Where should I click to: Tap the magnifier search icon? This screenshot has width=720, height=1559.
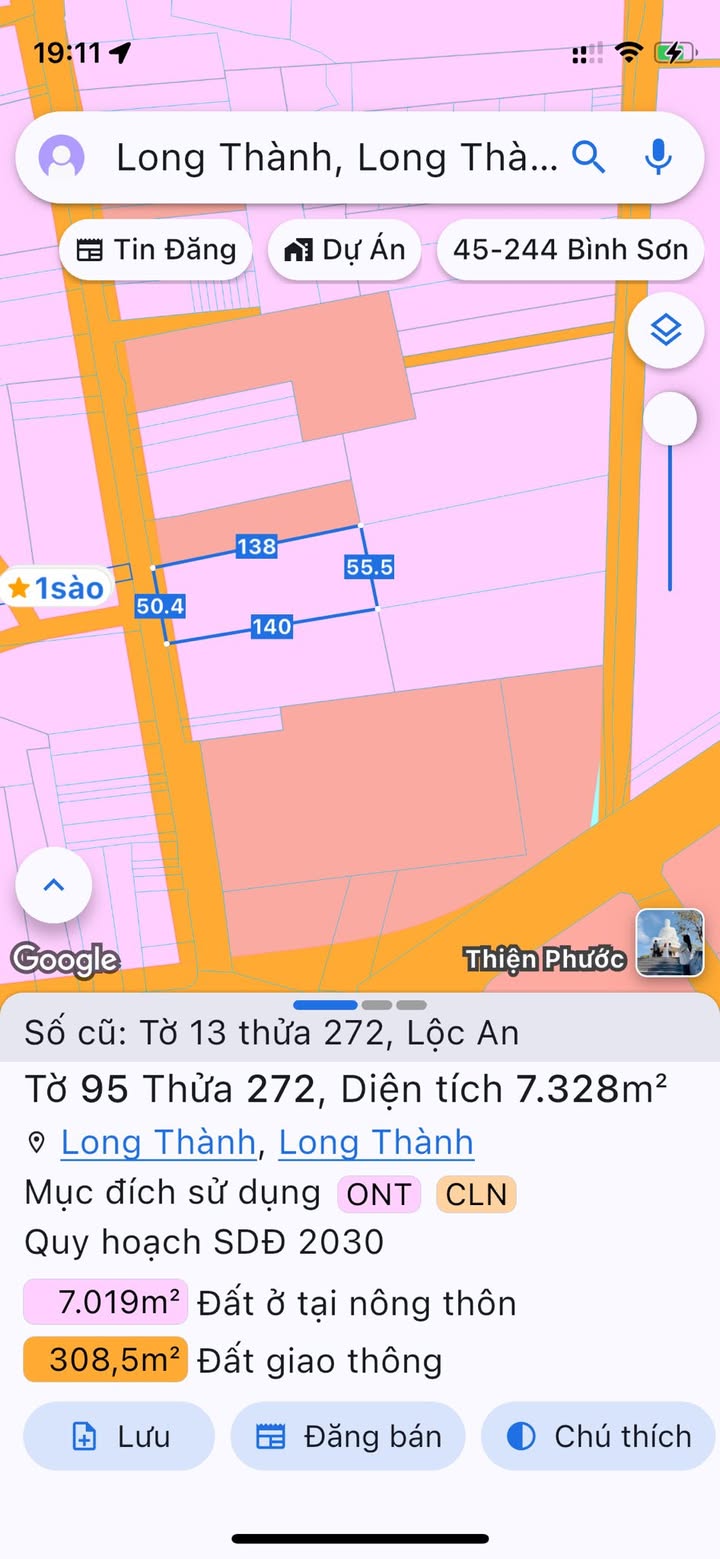point(589,157)
